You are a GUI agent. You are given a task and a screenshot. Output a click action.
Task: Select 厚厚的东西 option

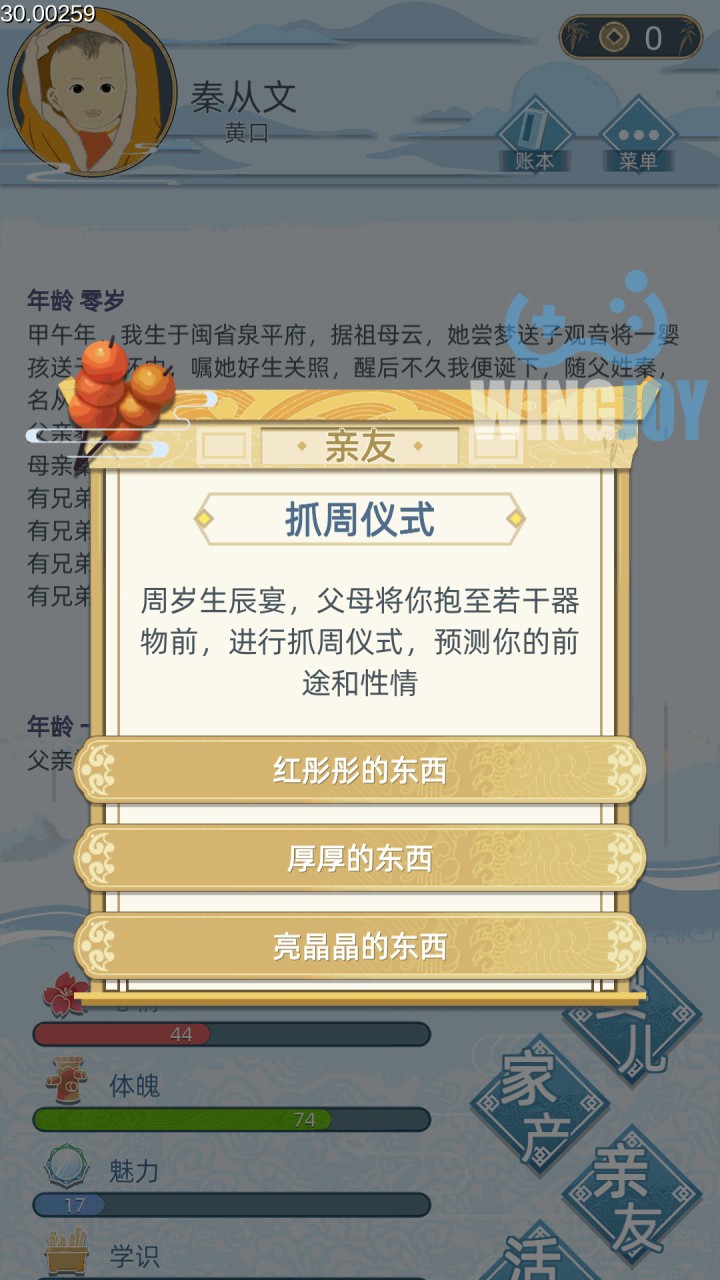pos(360,858)
